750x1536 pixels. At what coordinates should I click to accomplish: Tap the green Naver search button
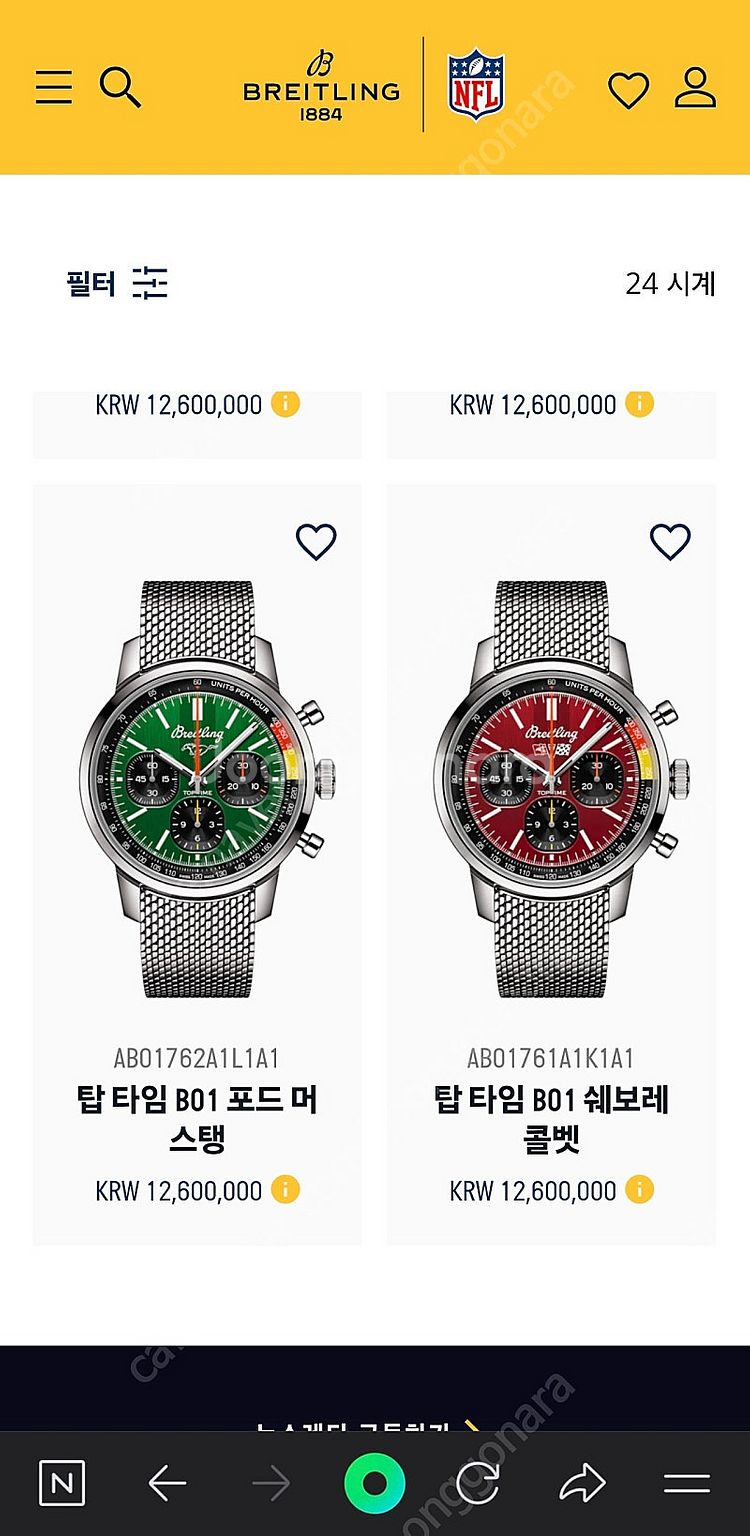(x=374, y=1484)
